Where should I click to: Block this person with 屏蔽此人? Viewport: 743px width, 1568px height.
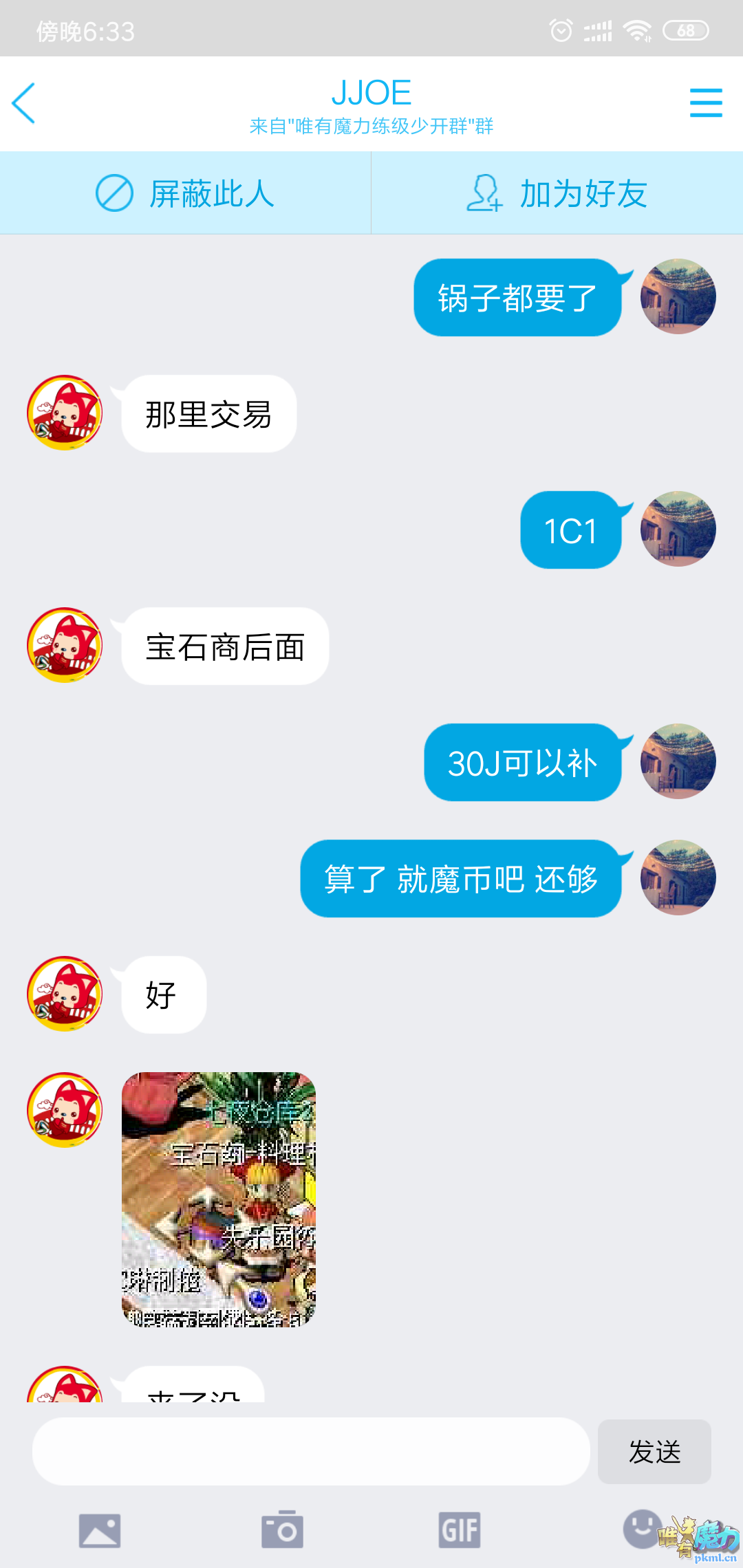coord(186,193)
